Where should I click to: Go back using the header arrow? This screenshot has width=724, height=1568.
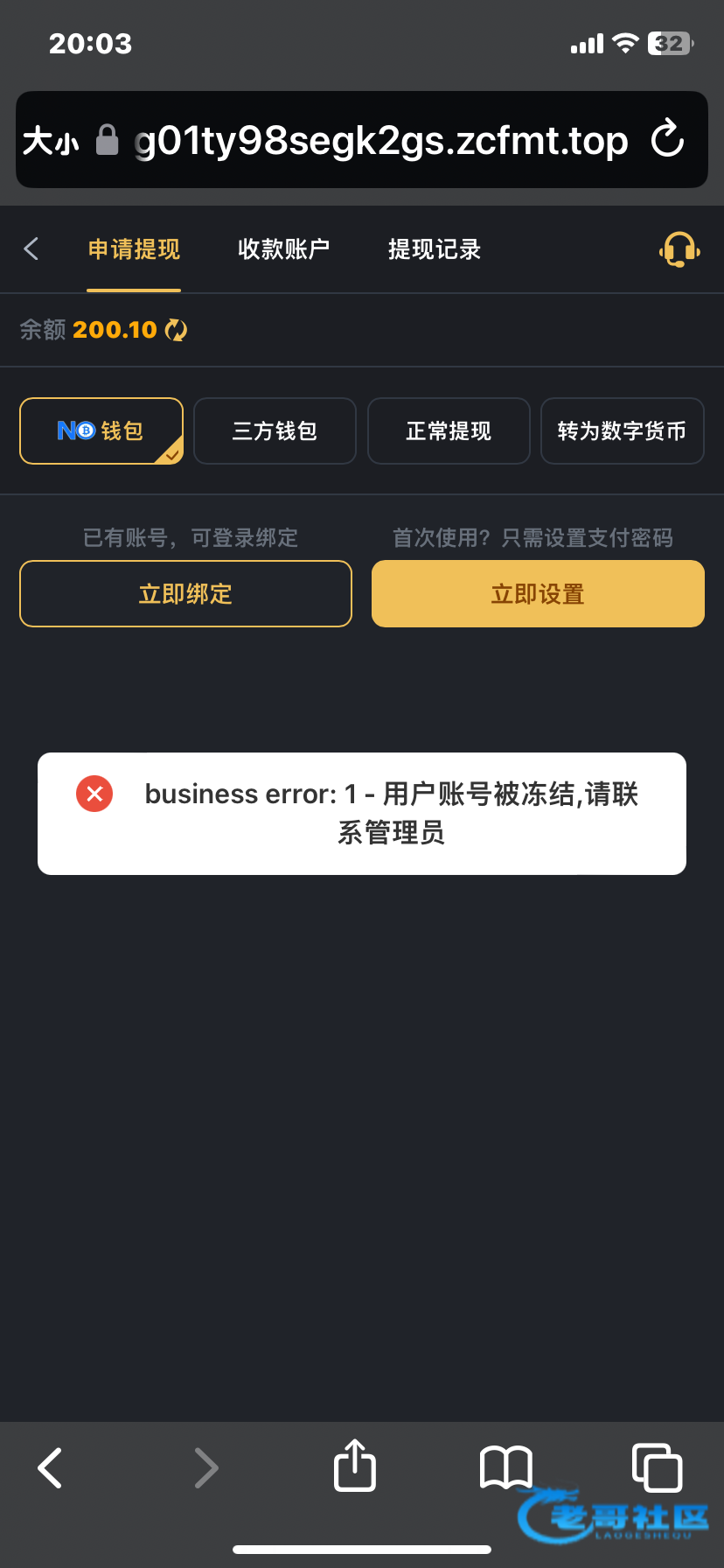[31, 249]
